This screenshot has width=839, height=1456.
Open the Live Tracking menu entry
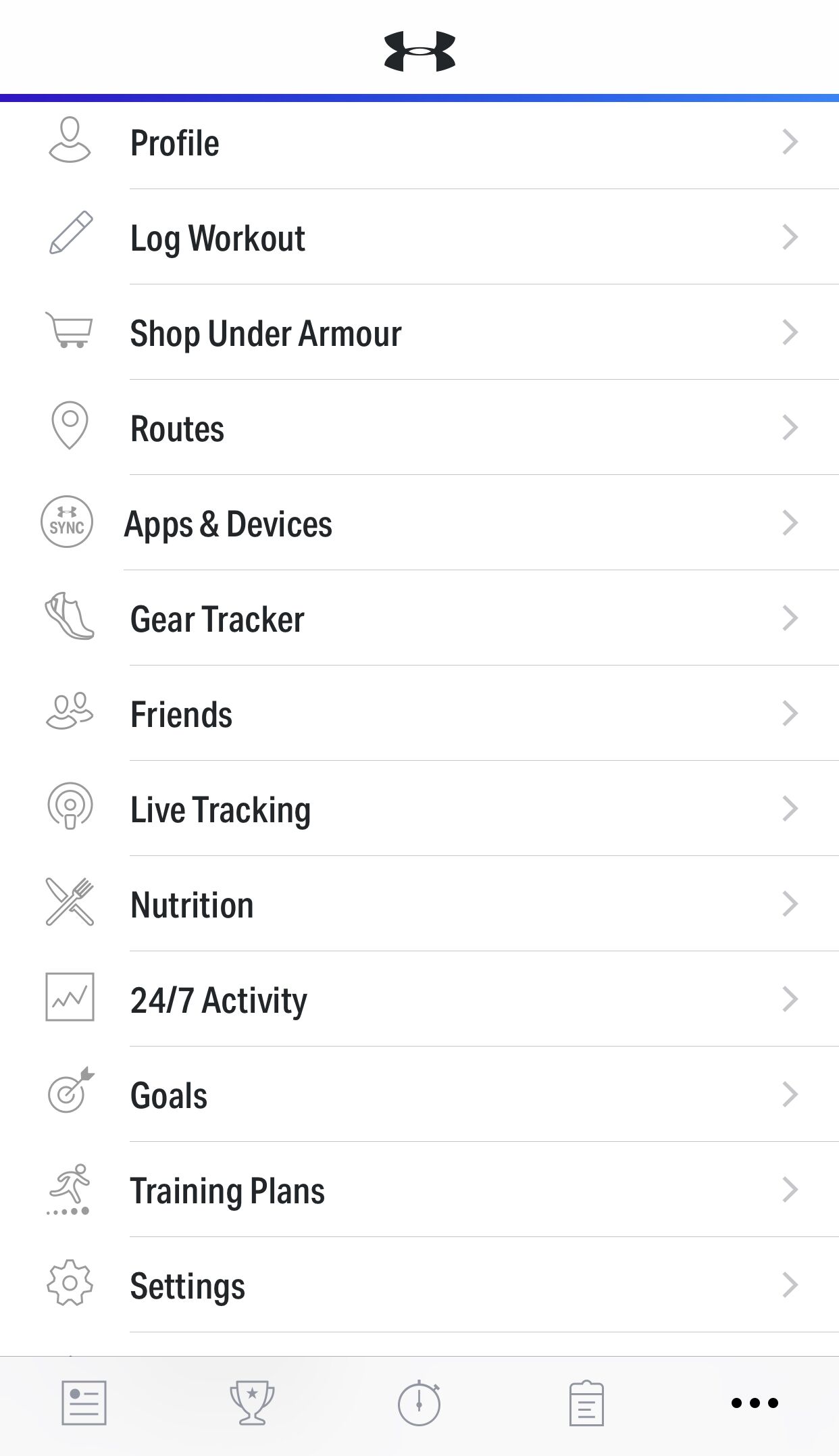click(x=220, y=808)
